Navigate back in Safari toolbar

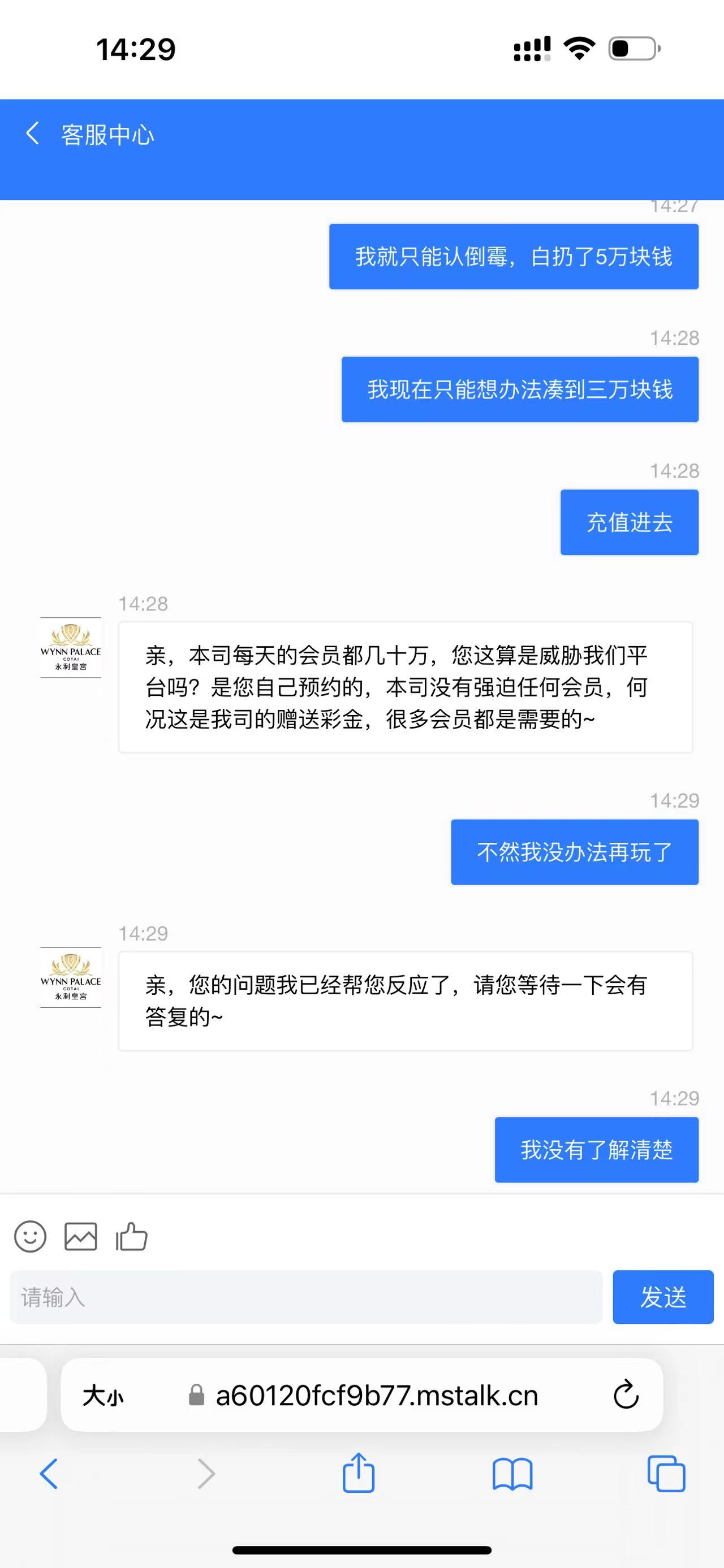pos(49,1474)
